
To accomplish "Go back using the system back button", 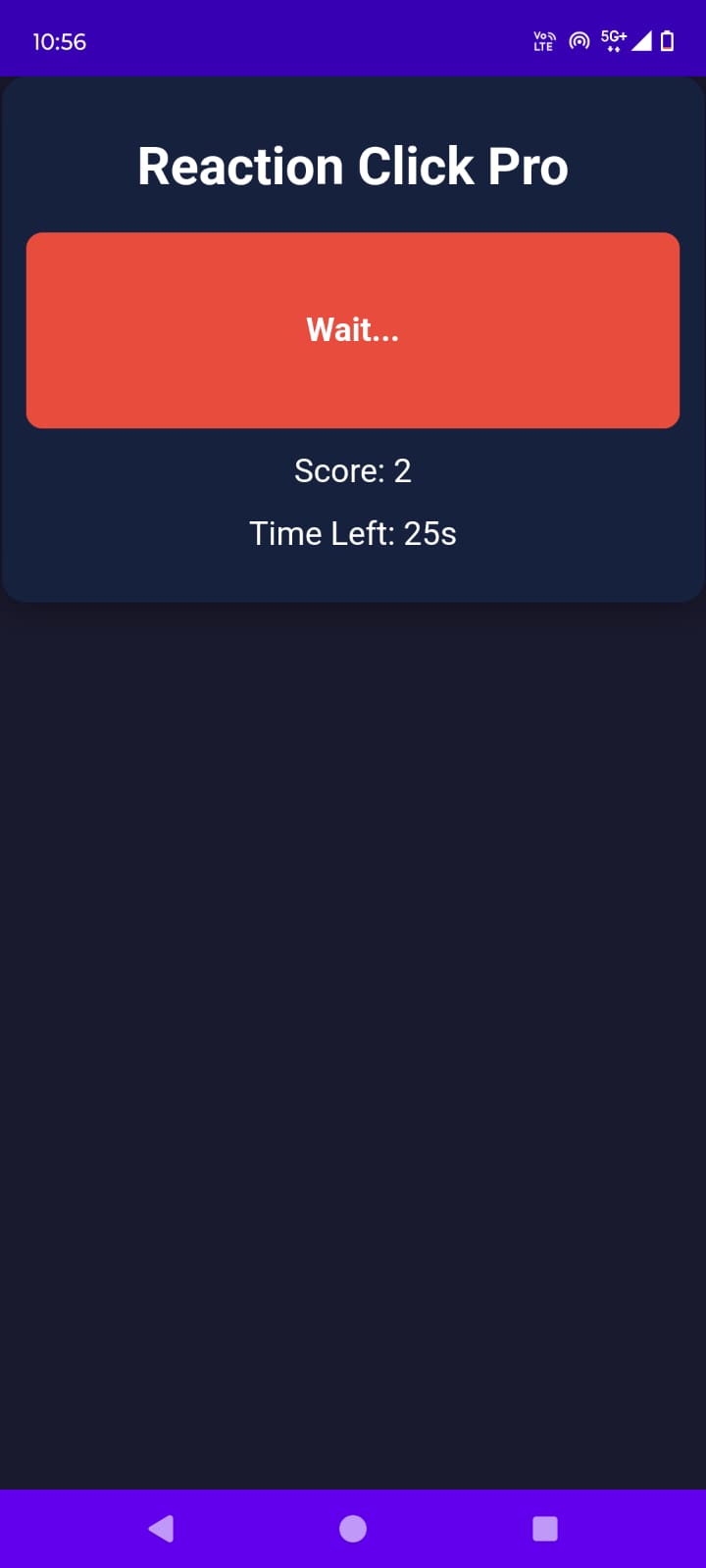I will [162, 1529].
